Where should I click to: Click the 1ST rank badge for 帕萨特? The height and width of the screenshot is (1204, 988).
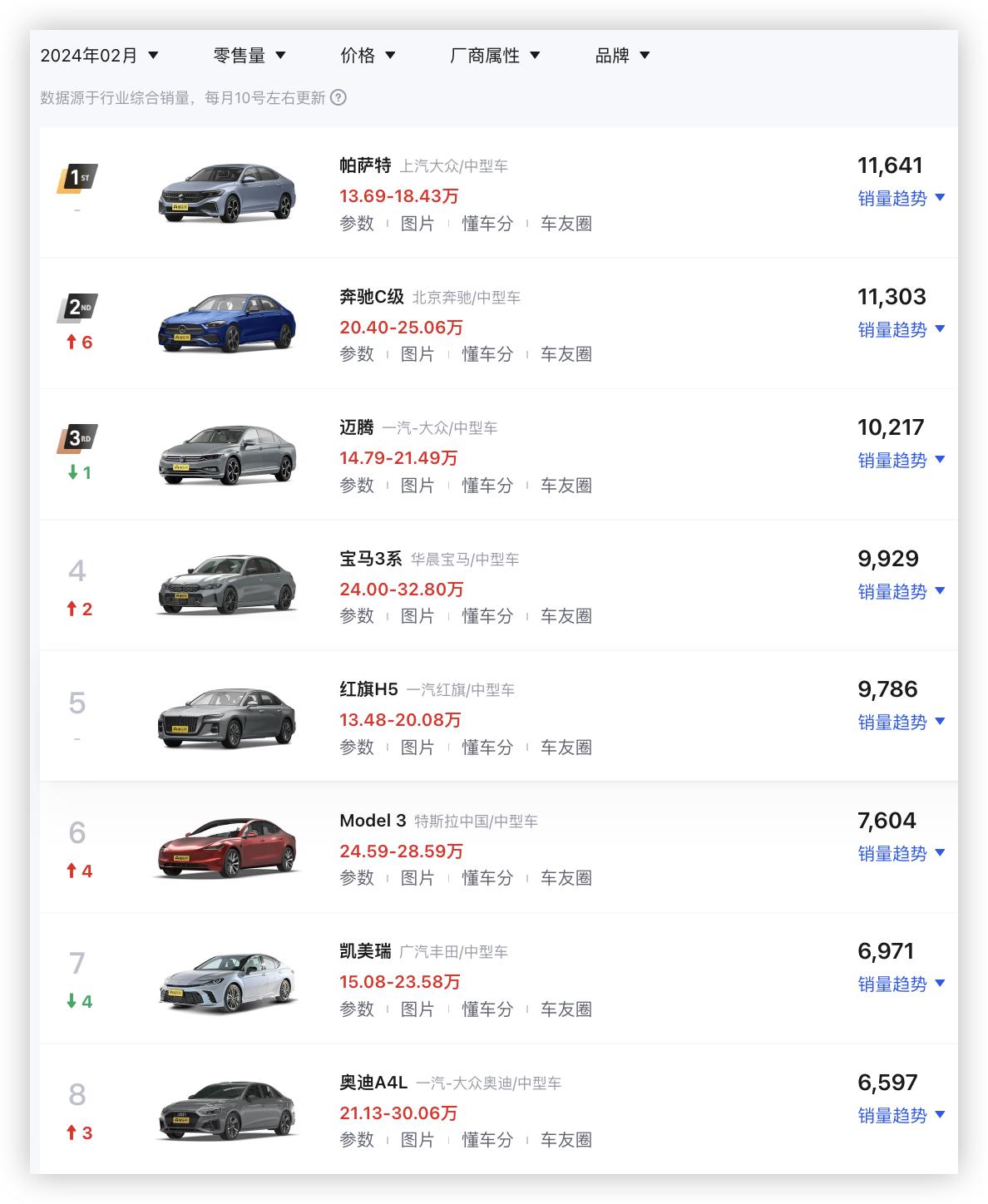click(79, 177)
